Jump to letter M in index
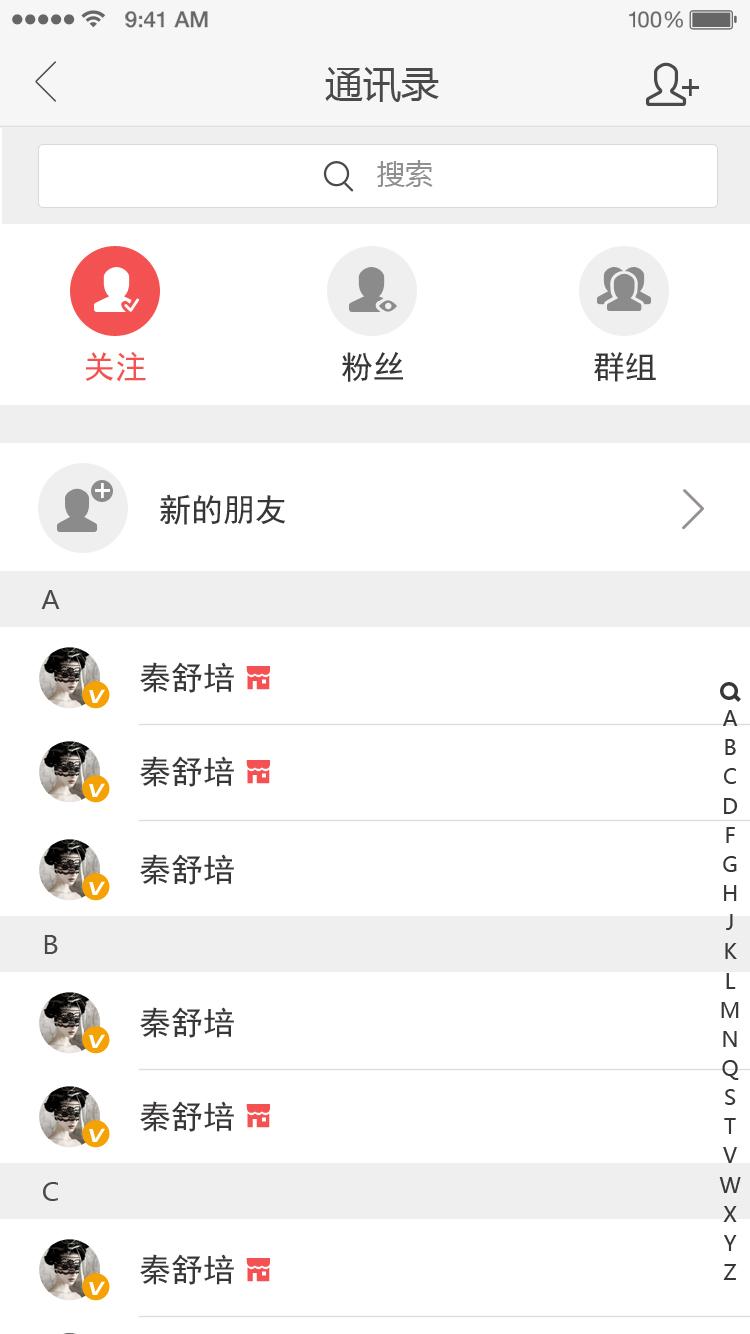 [x=730, y=1010]
